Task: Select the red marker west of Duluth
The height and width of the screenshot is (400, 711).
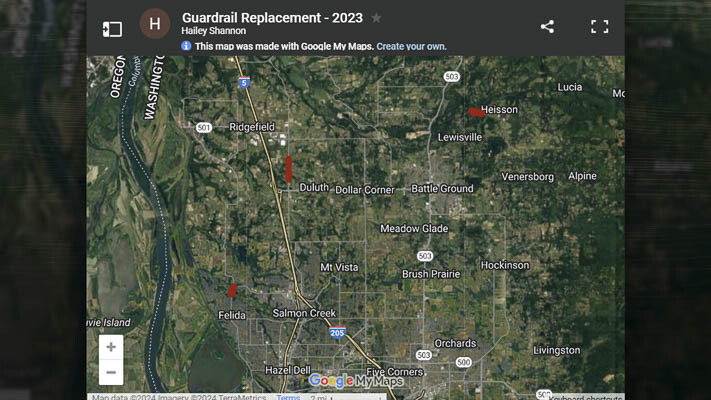Action: tap(289, 168)
